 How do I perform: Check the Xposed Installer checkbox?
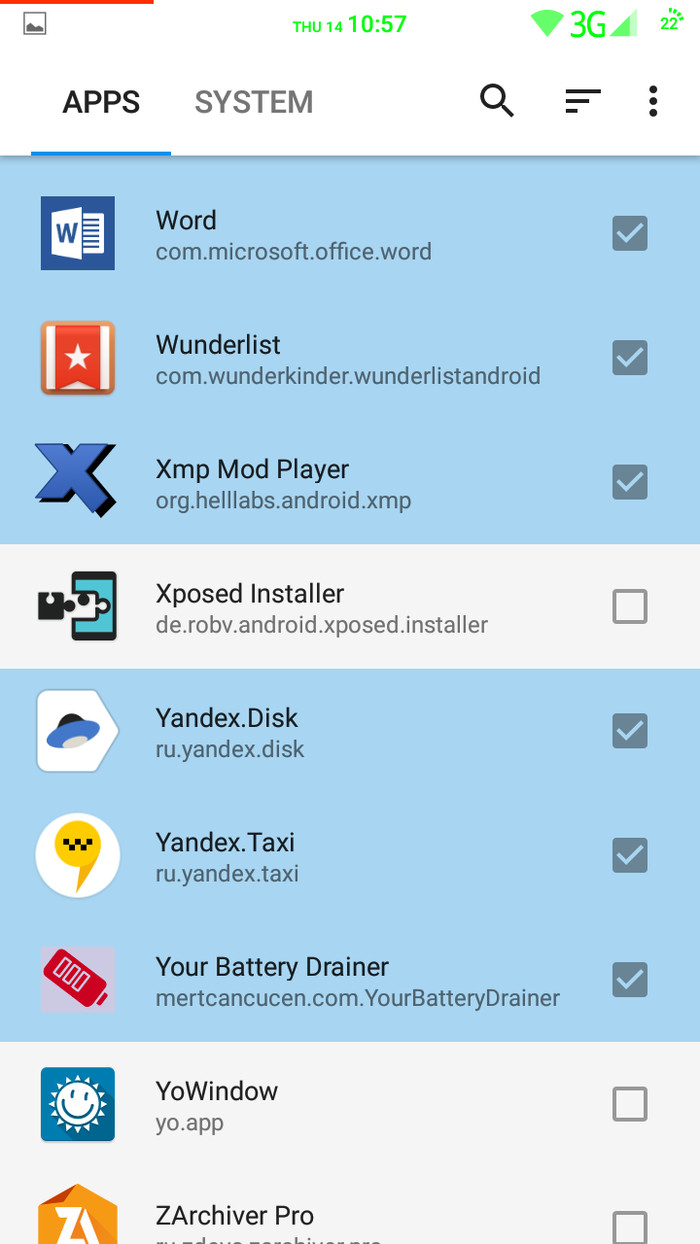630,606
